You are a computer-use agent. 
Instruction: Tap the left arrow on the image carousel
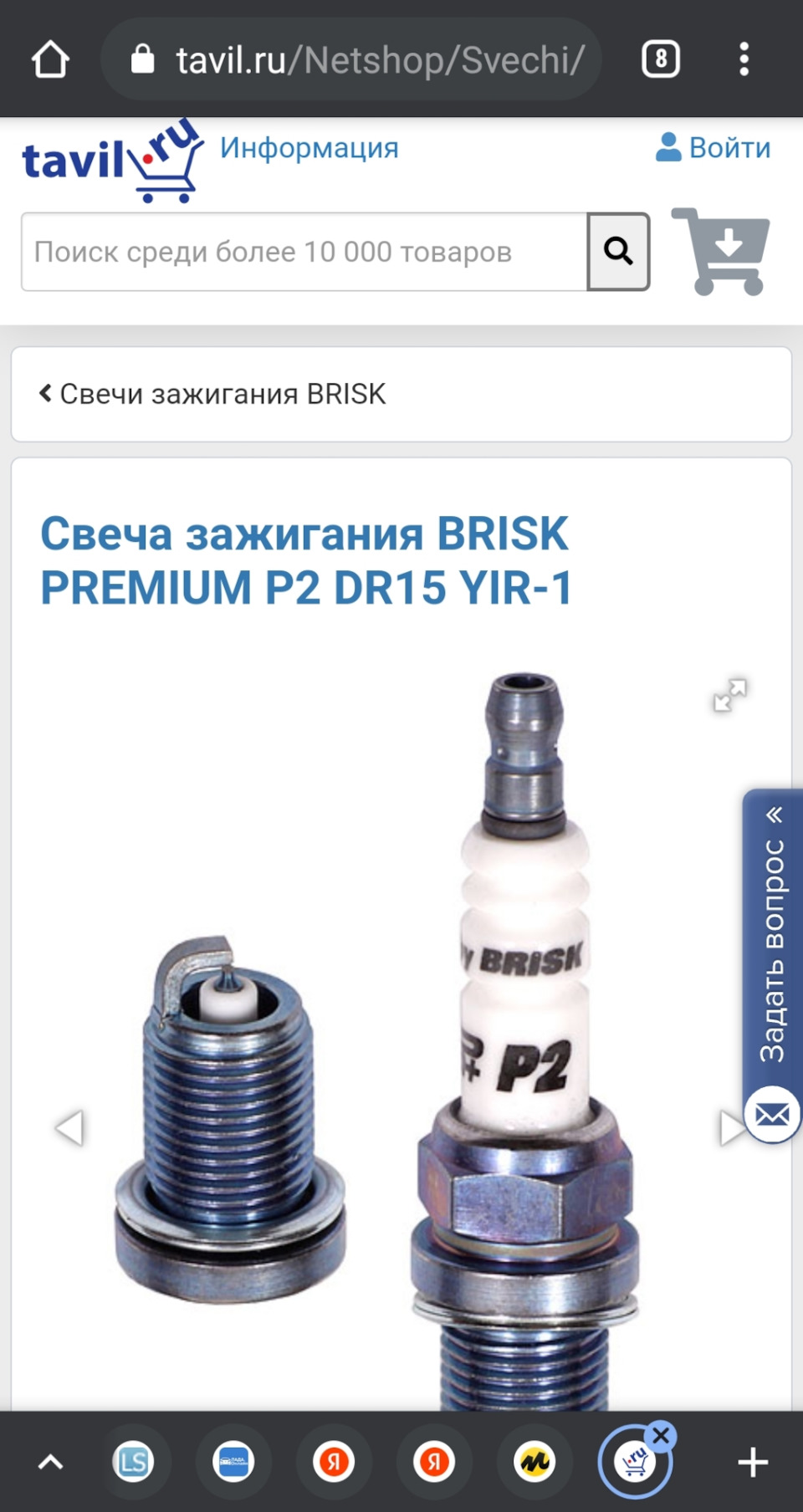71,1127
